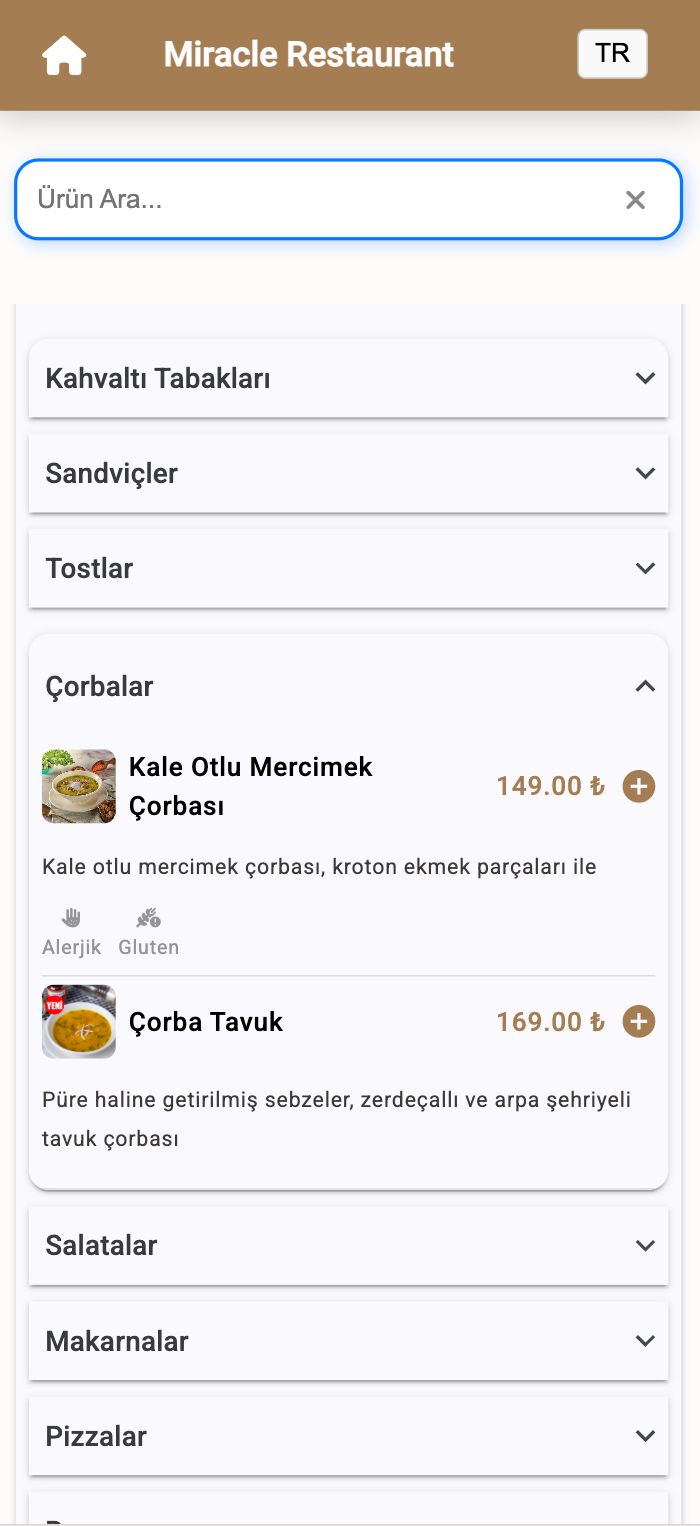700x1526 pixels.
Task: Expand the Pizzalar category
Action: [x=348, y=1436]
